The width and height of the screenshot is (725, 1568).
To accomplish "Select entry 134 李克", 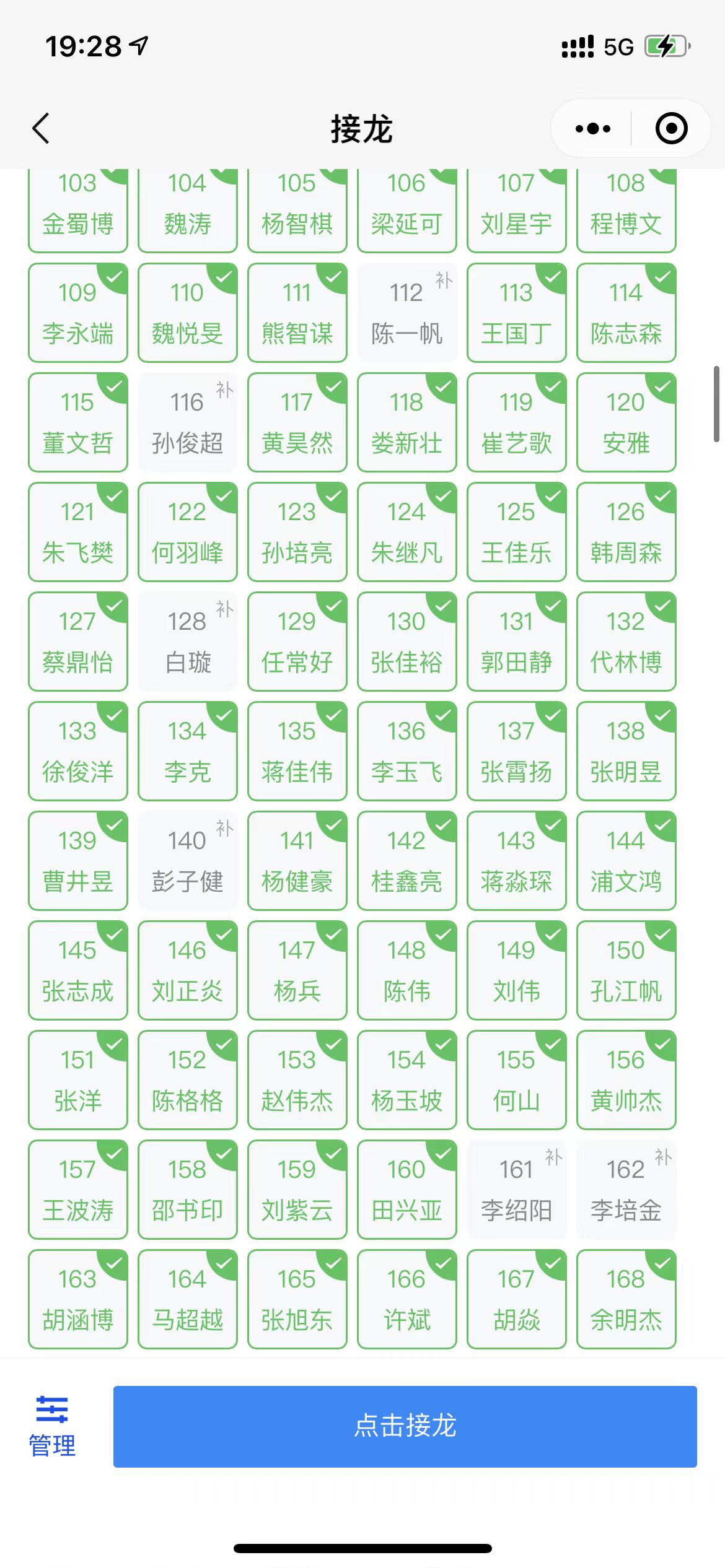I will click(x=187, y=751).
